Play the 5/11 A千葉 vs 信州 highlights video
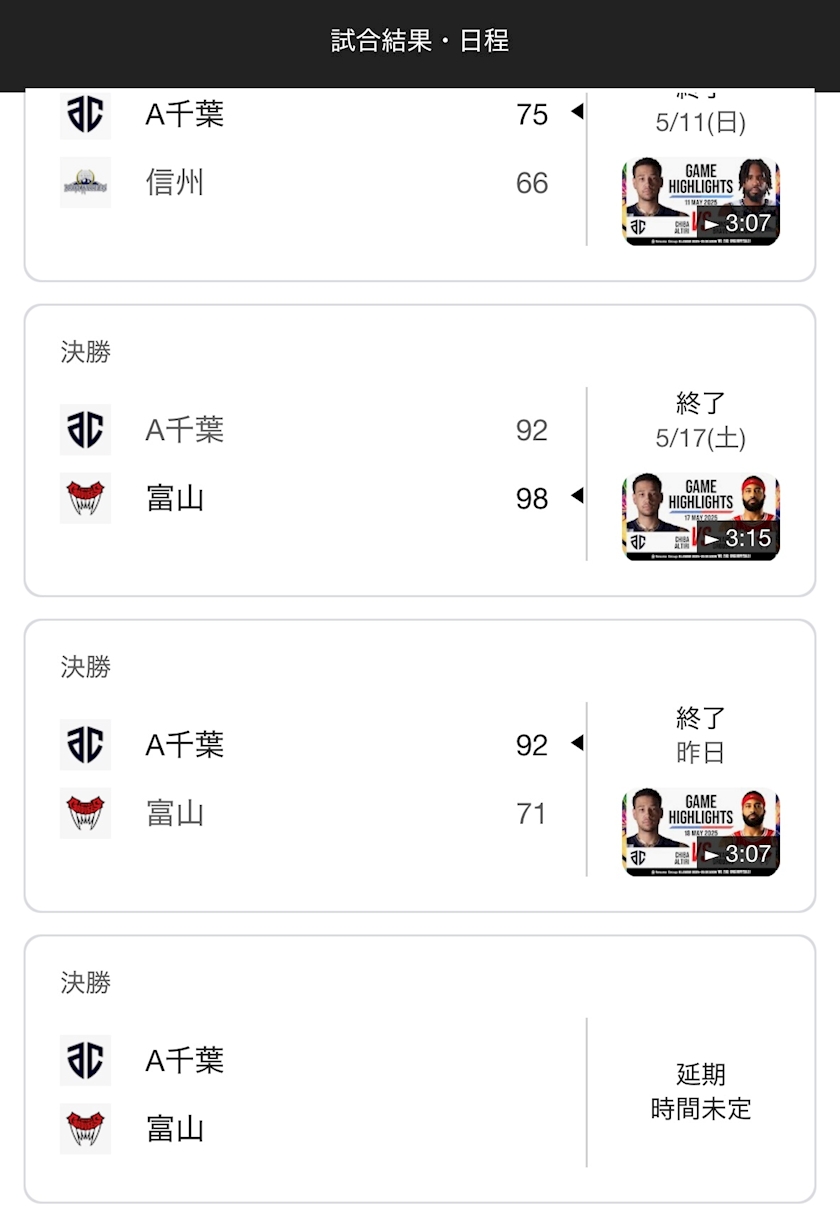 (x=700, y=202)
